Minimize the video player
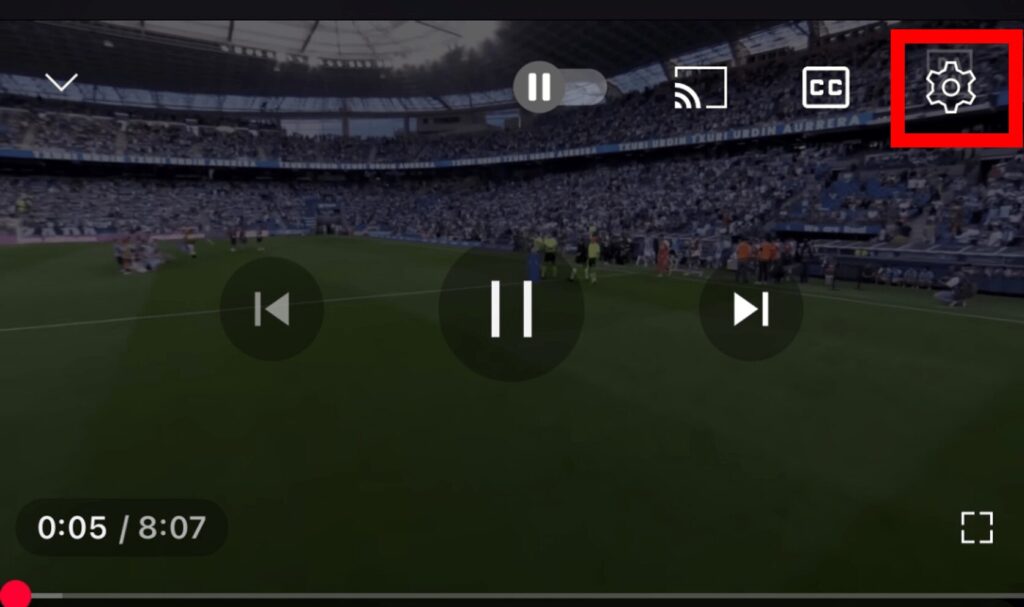This screenshot has height=607, width=1024. 61,83
